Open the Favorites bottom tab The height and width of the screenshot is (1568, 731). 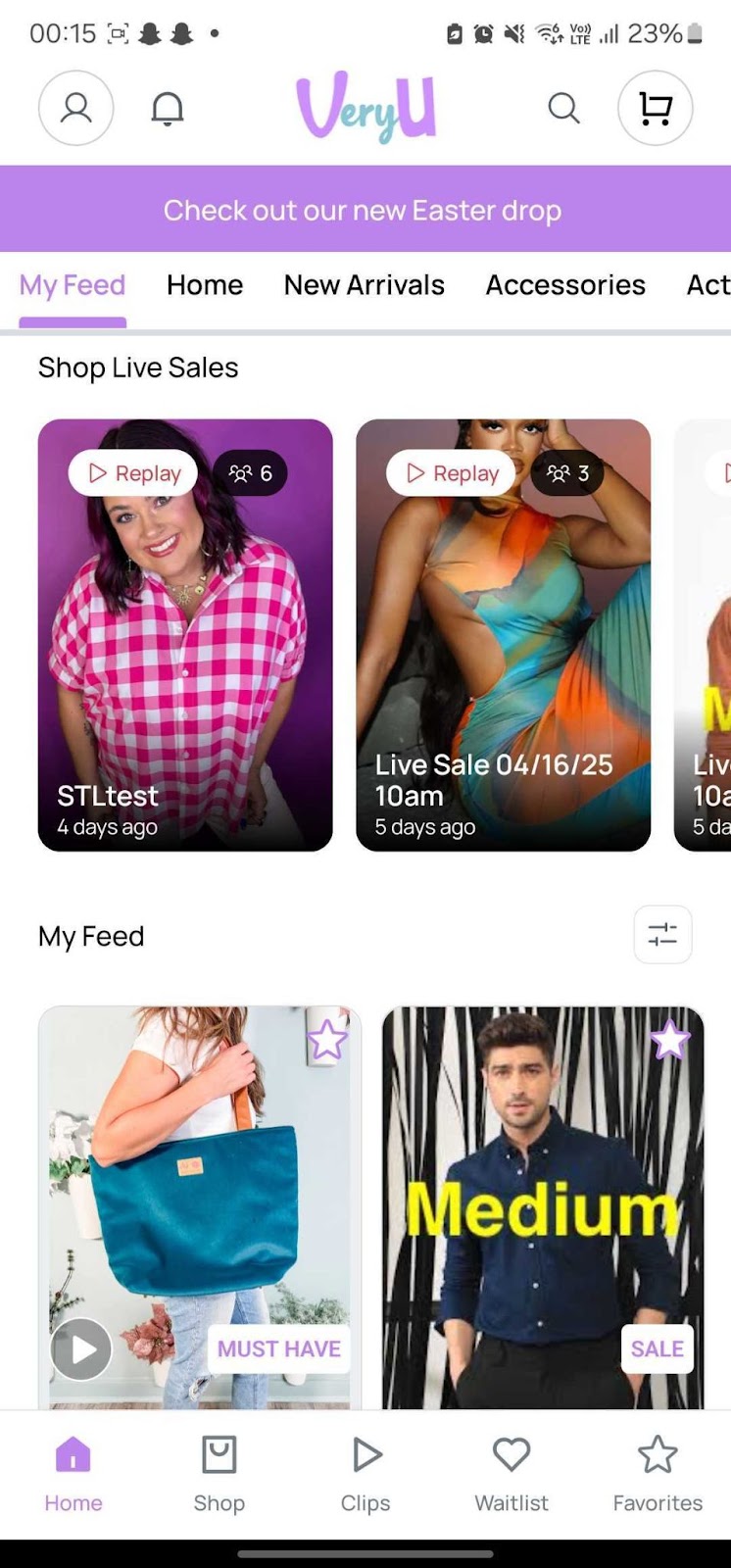point(658,1474)
